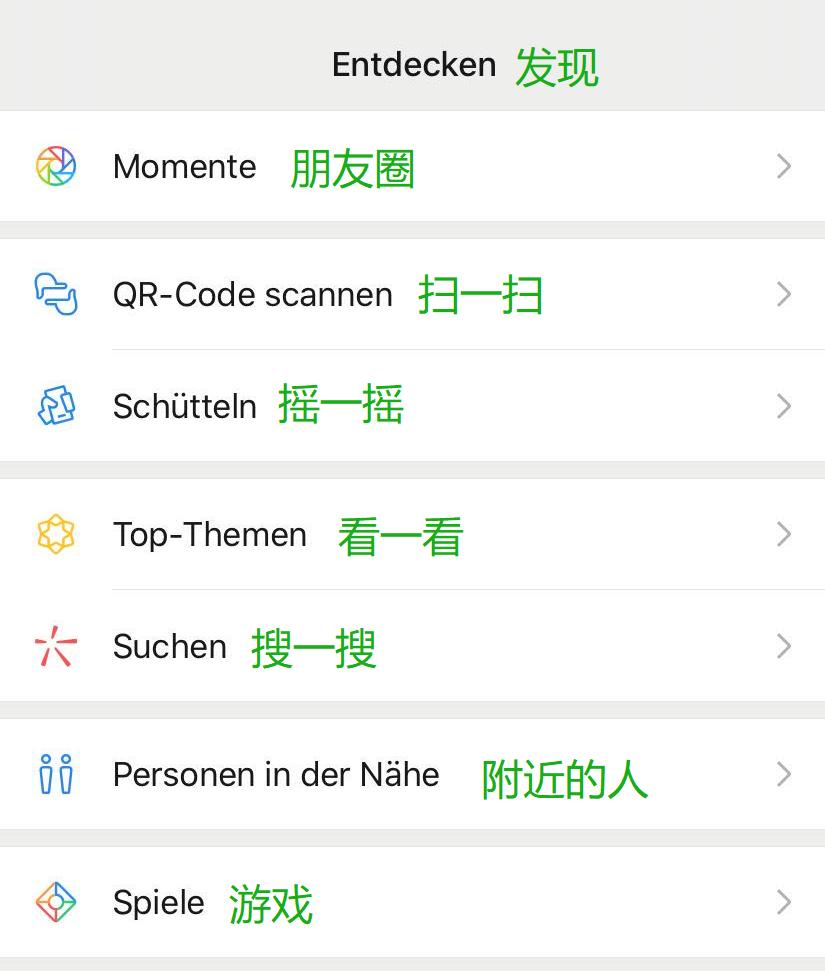This screenshot has height=971, width=825.
Task: Launch the QR-Code scannen feature
Action: click(251, 294)
